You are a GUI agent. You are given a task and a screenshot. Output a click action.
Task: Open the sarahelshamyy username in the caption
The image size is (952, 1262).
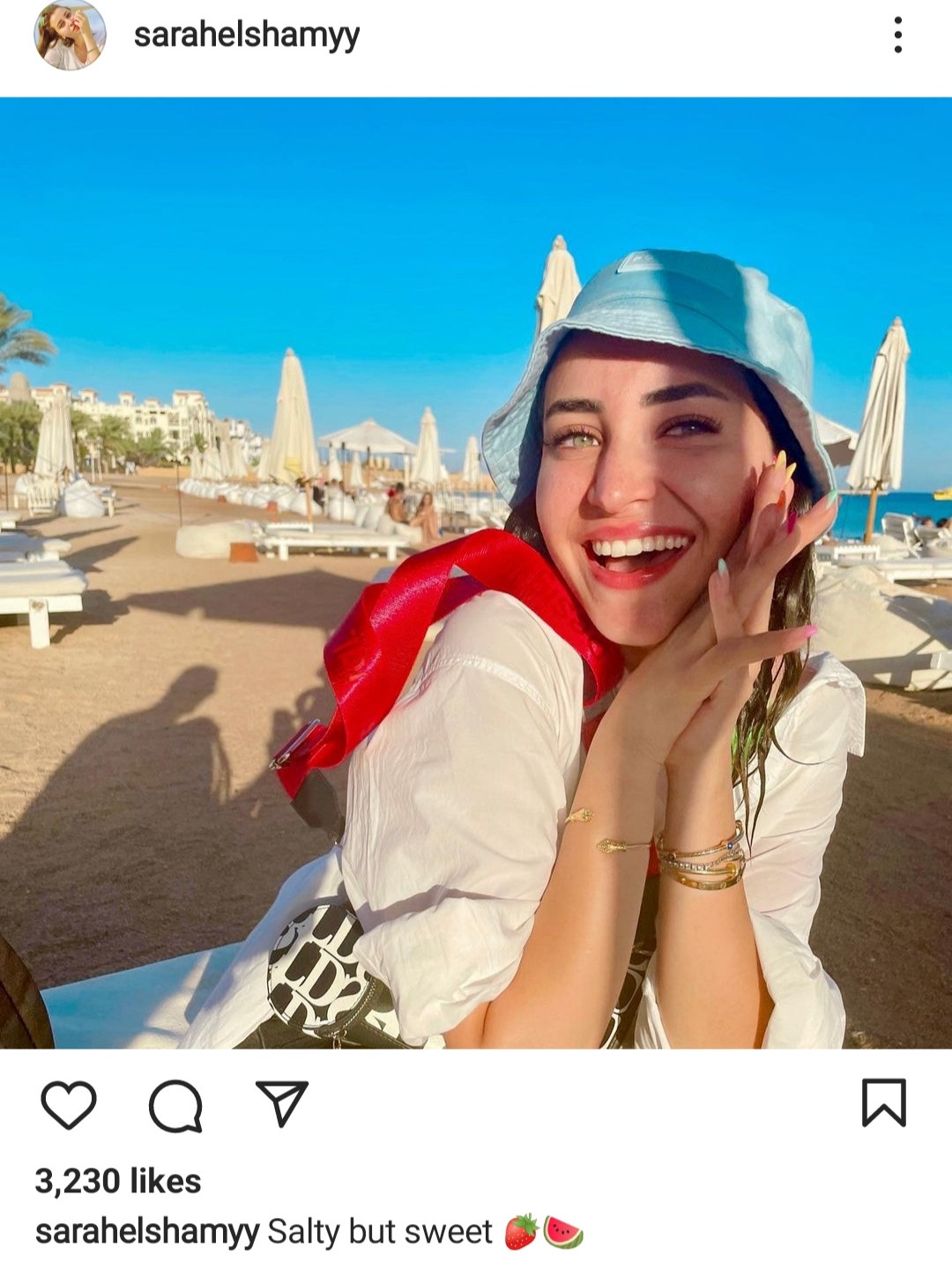147,1231
